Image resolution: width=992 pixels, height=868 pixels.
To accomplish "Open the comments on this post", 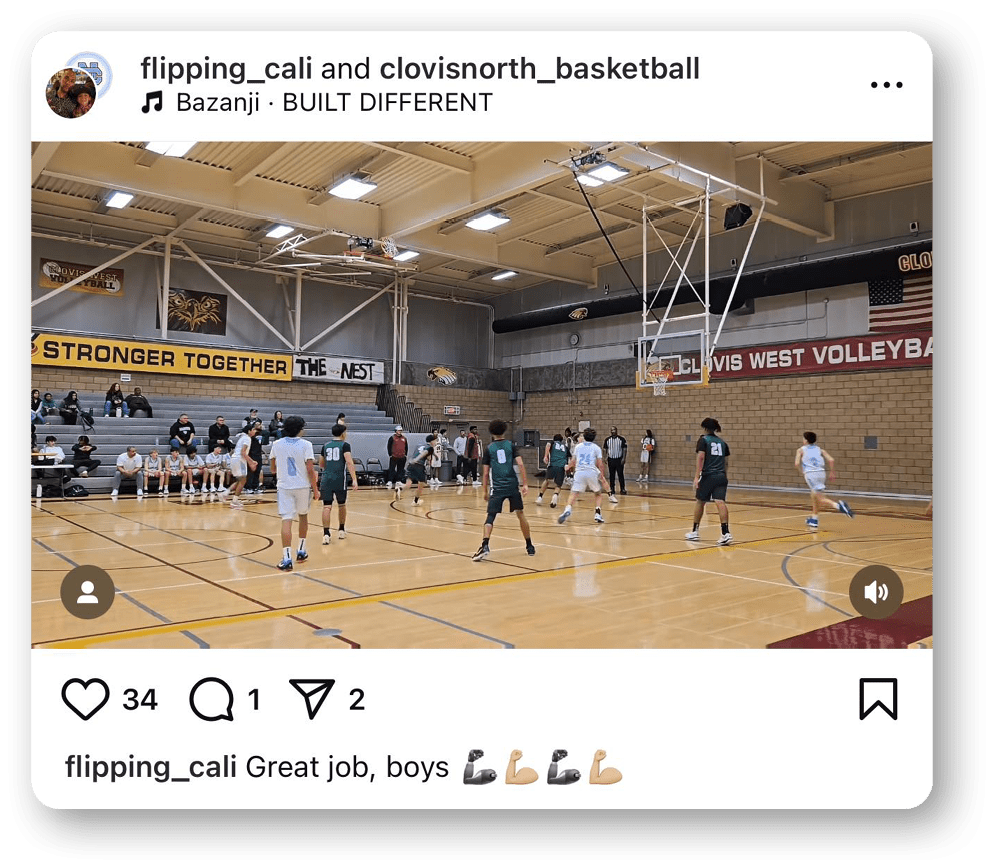I will (211, 699).
